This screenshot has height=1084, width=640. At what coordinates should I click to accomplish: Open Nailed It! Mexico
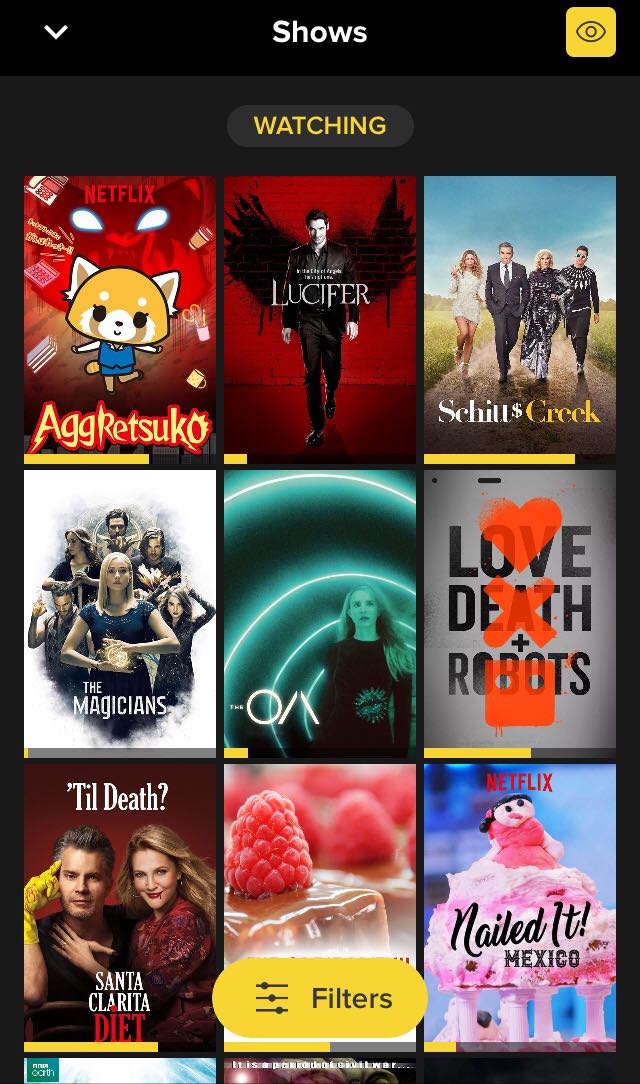coord(520,905)
